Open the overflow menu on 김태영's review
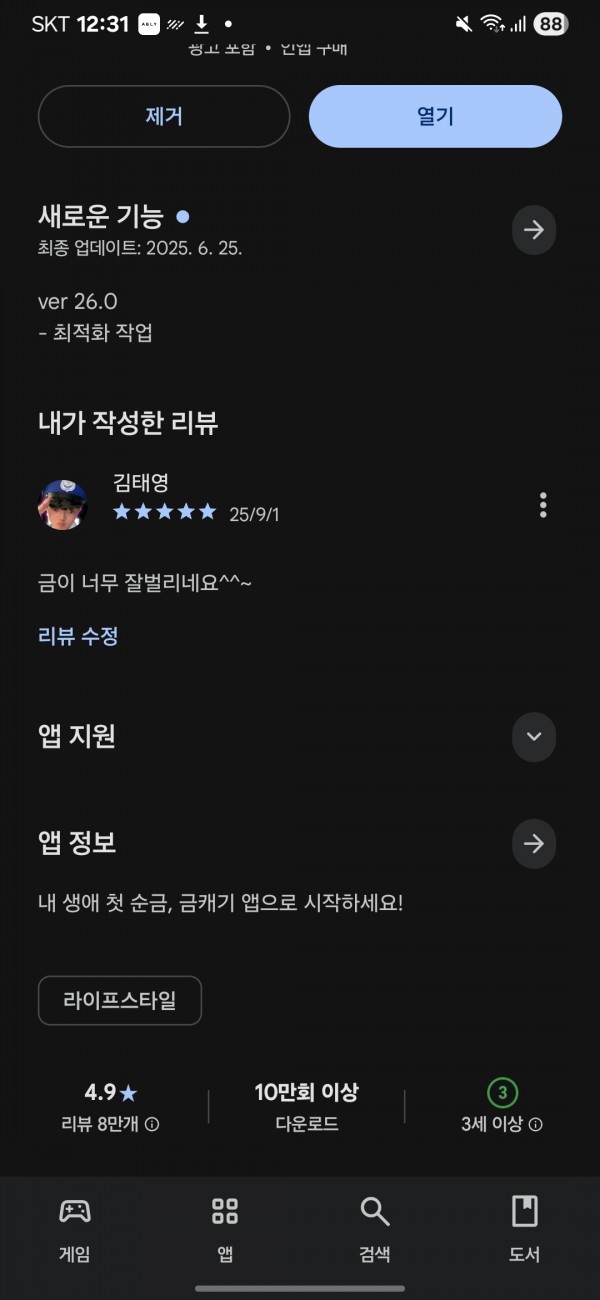Image resolution: width=600 pixels, height=1300 pixels. pos(543,504)
